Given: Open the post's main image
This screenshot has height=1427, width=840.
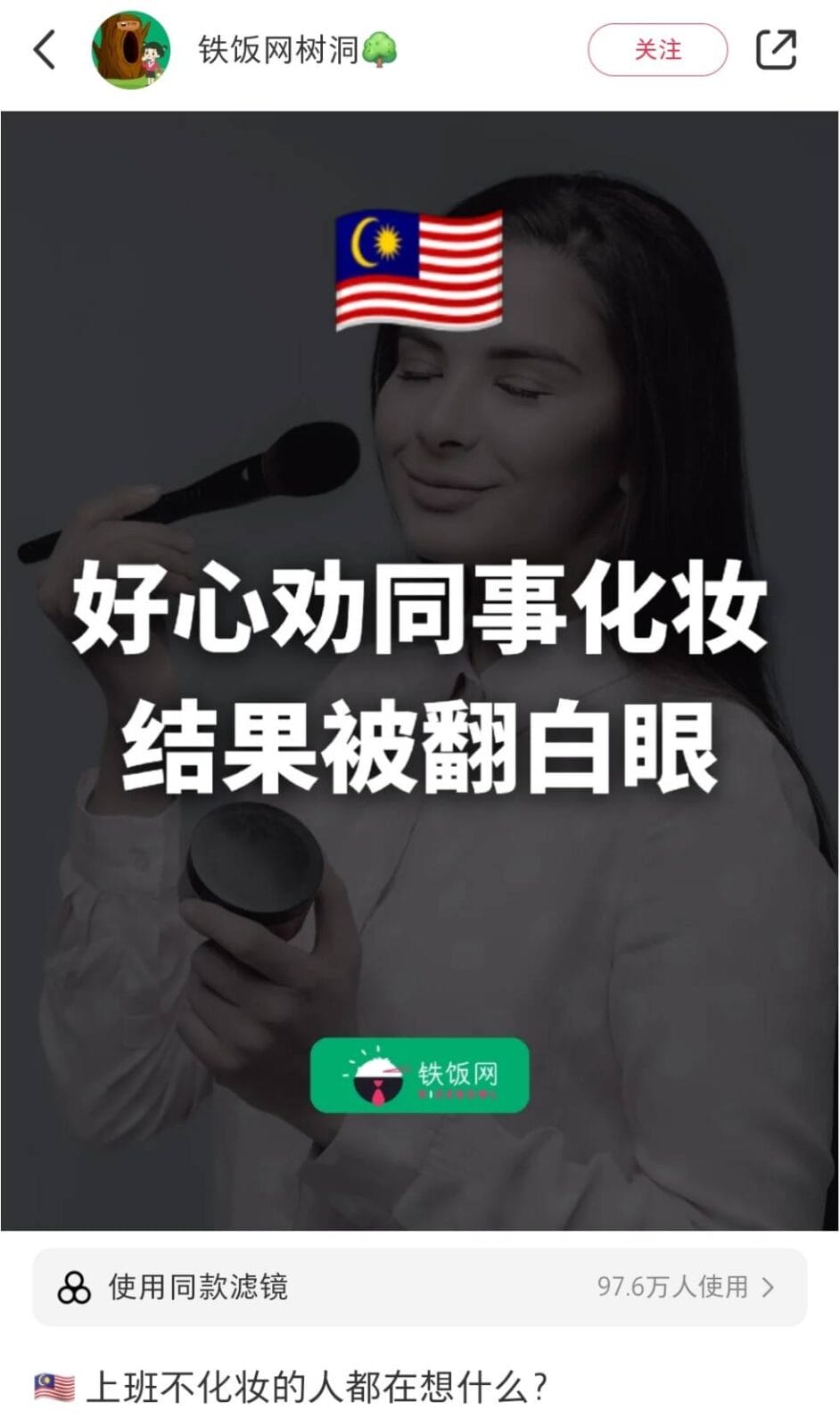Looking at the screenshot, I should 419,669.
